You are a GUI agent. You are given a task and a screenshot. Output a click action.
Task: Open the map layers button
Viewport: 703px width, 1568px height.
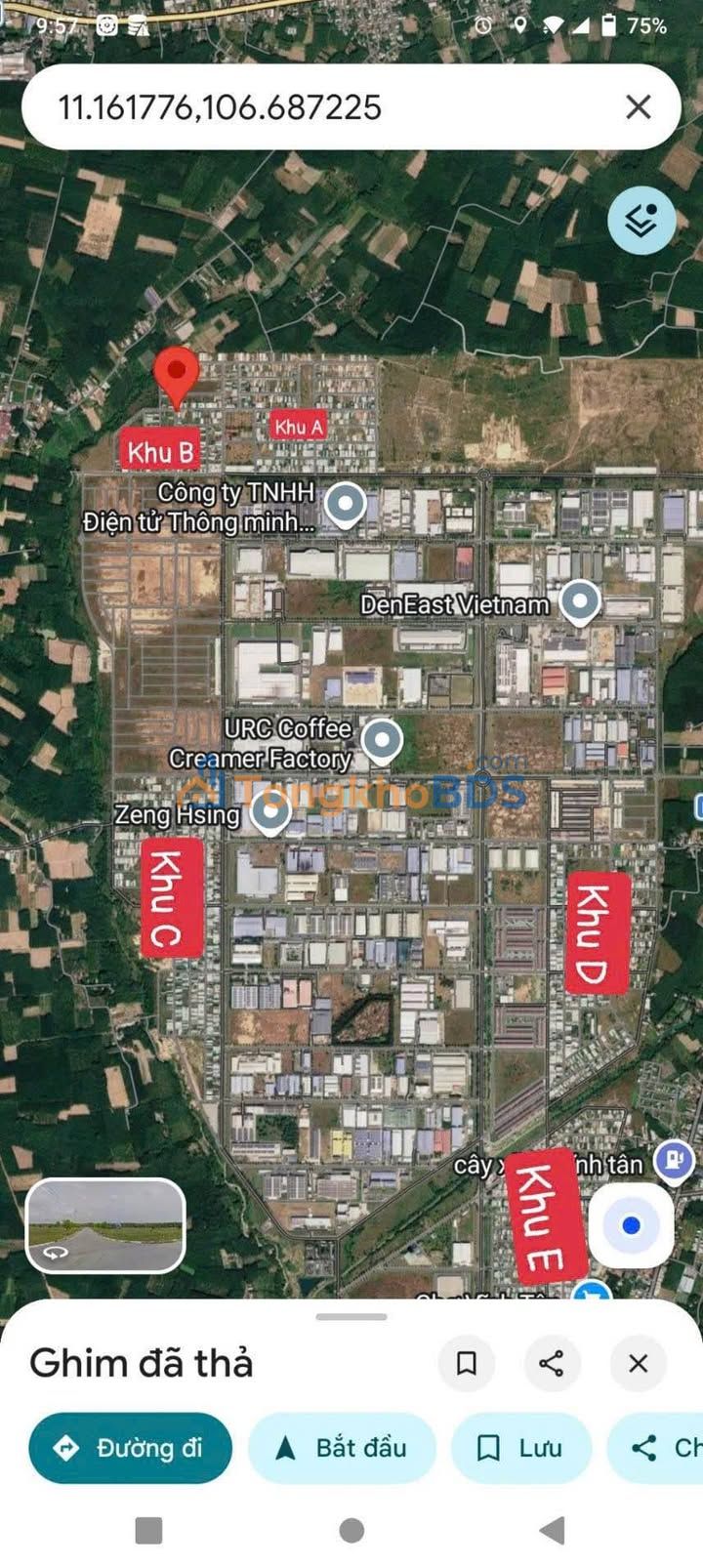(641, 222)
